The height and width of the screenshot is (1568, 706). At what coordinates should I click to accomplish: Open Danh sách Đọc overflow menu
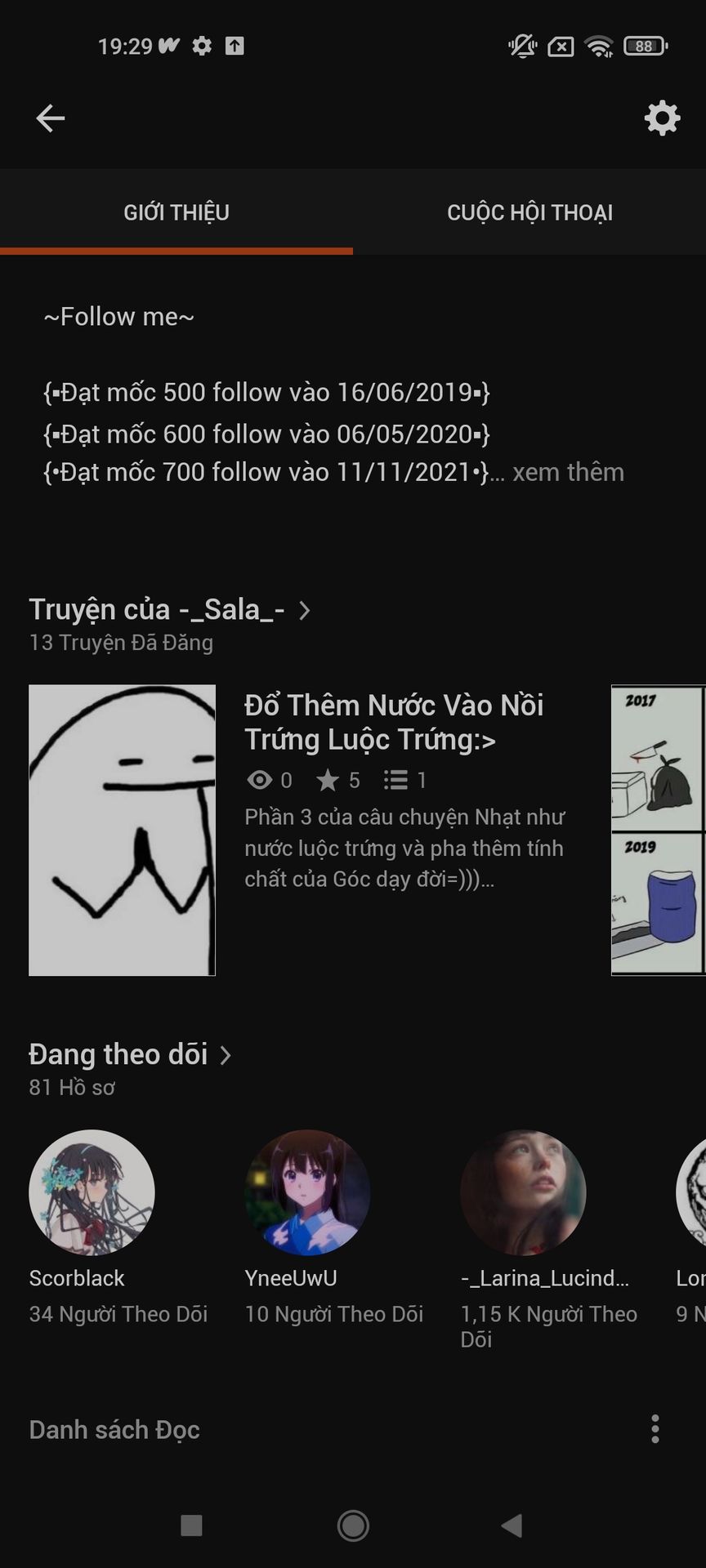(x=655, y=1429)
